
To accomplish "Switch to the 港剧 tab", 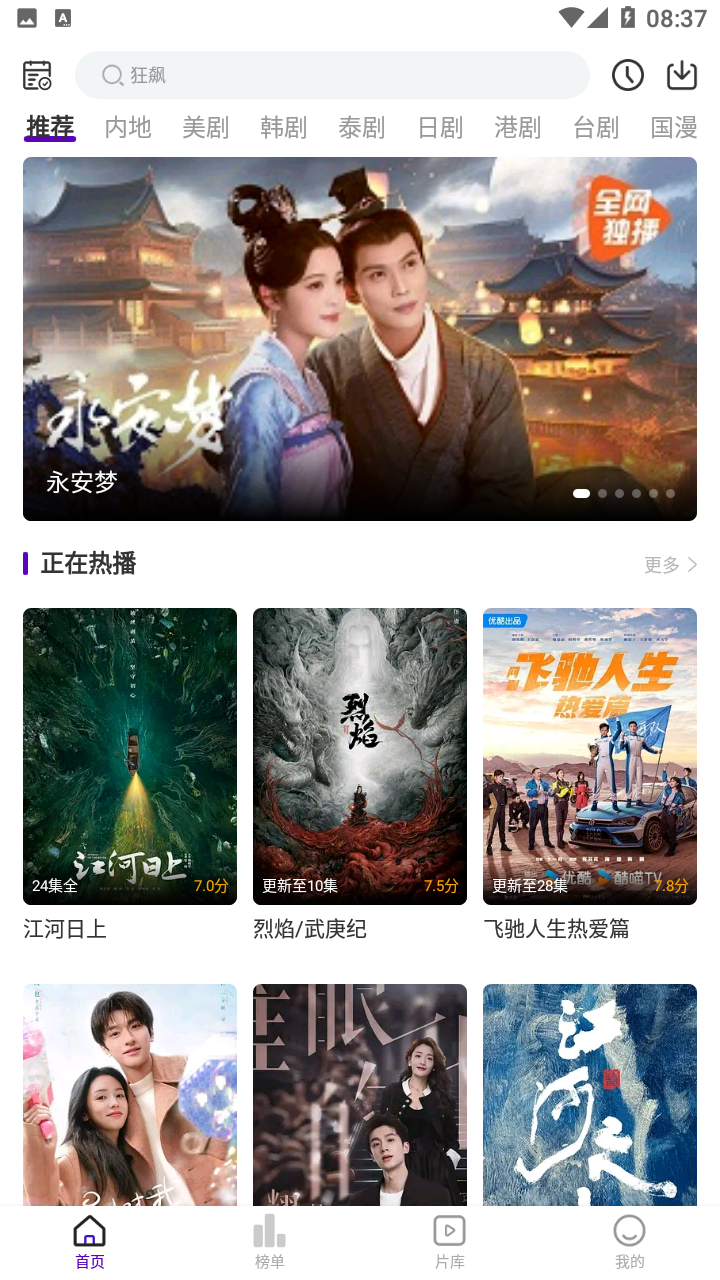I will 518,127.
